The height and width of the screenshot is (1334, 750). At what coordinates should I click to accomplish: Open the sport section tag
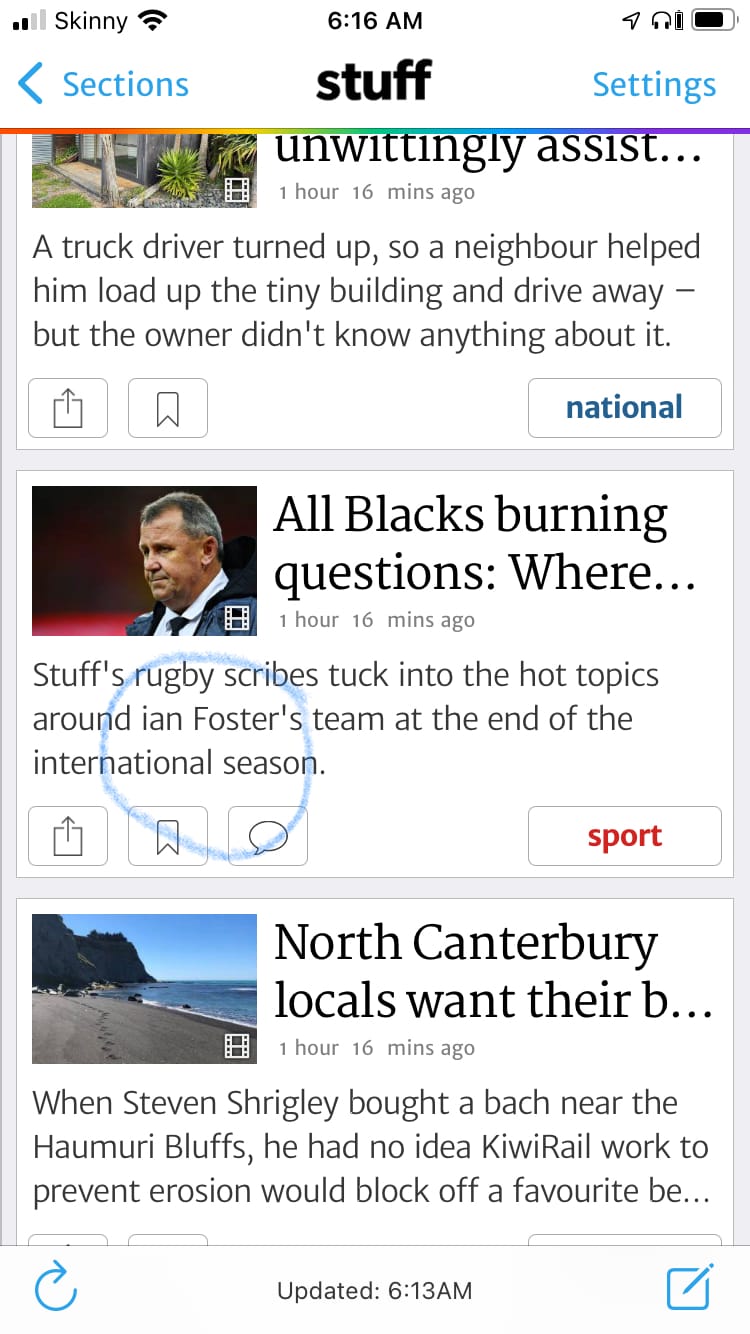point(624,836)
